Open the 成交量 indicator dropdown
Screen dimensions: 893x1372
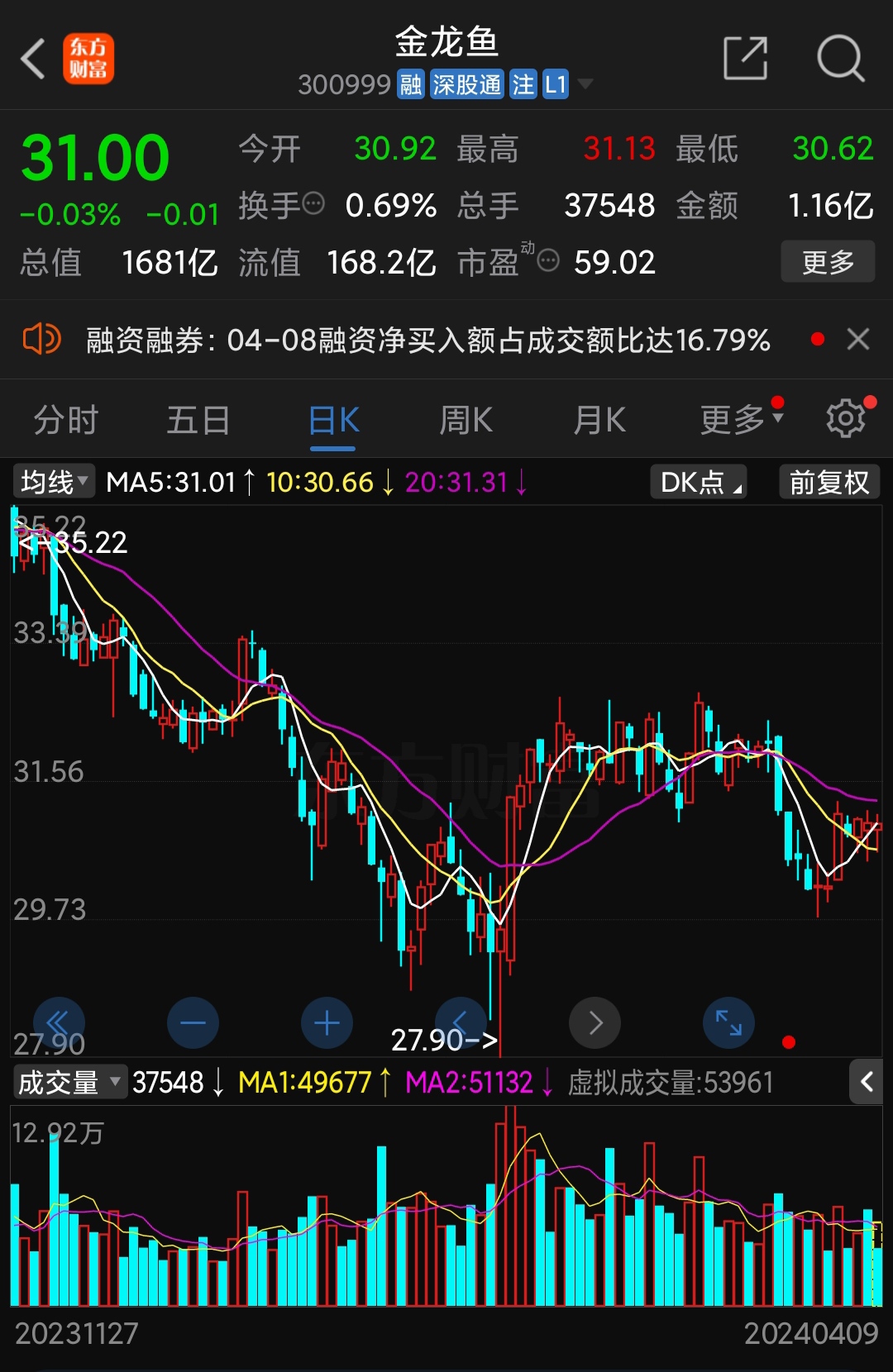(x=70, y=1082)
